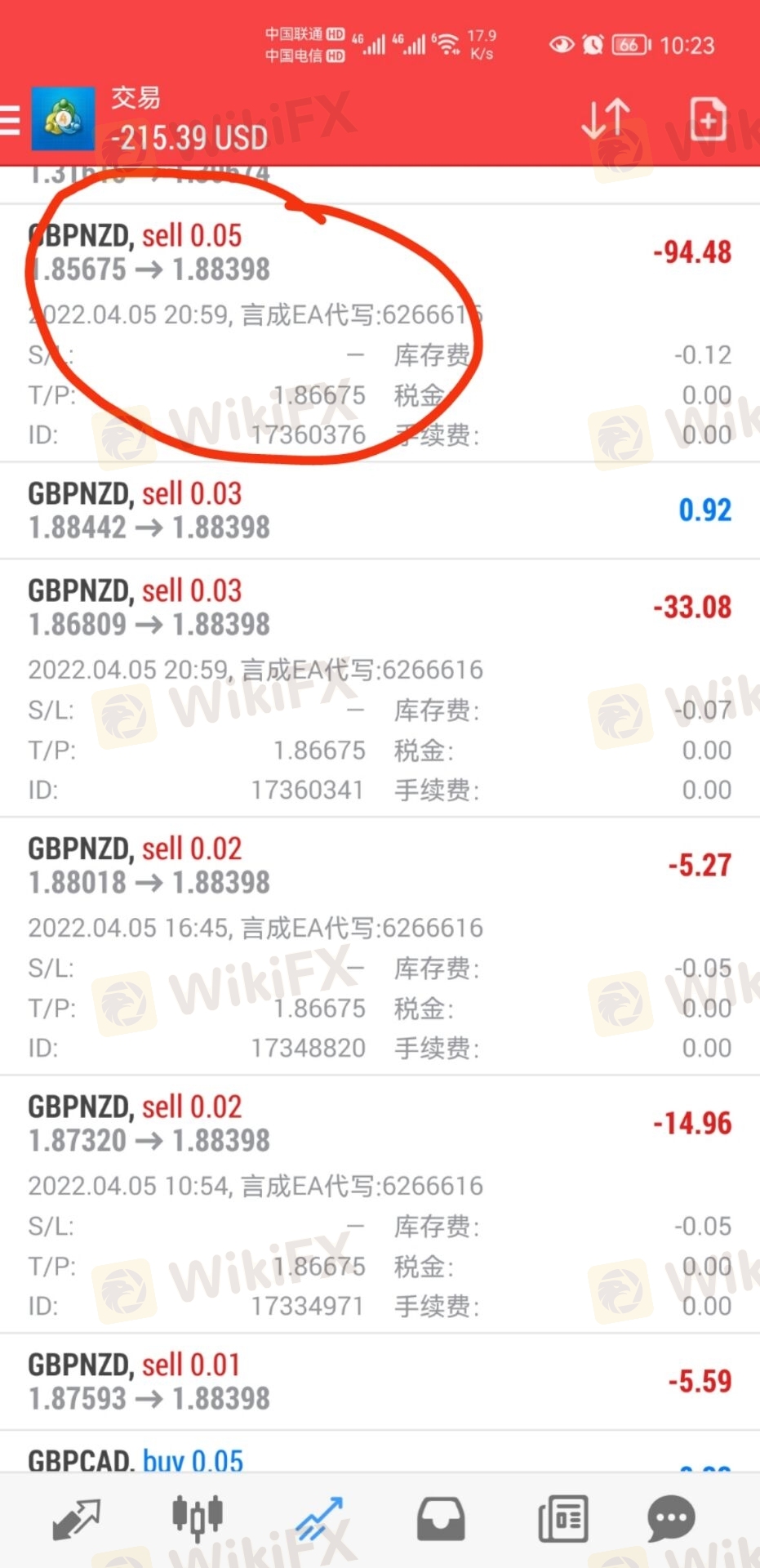Create a new order
760x1568 pixels.
click(x=707, y=120)
